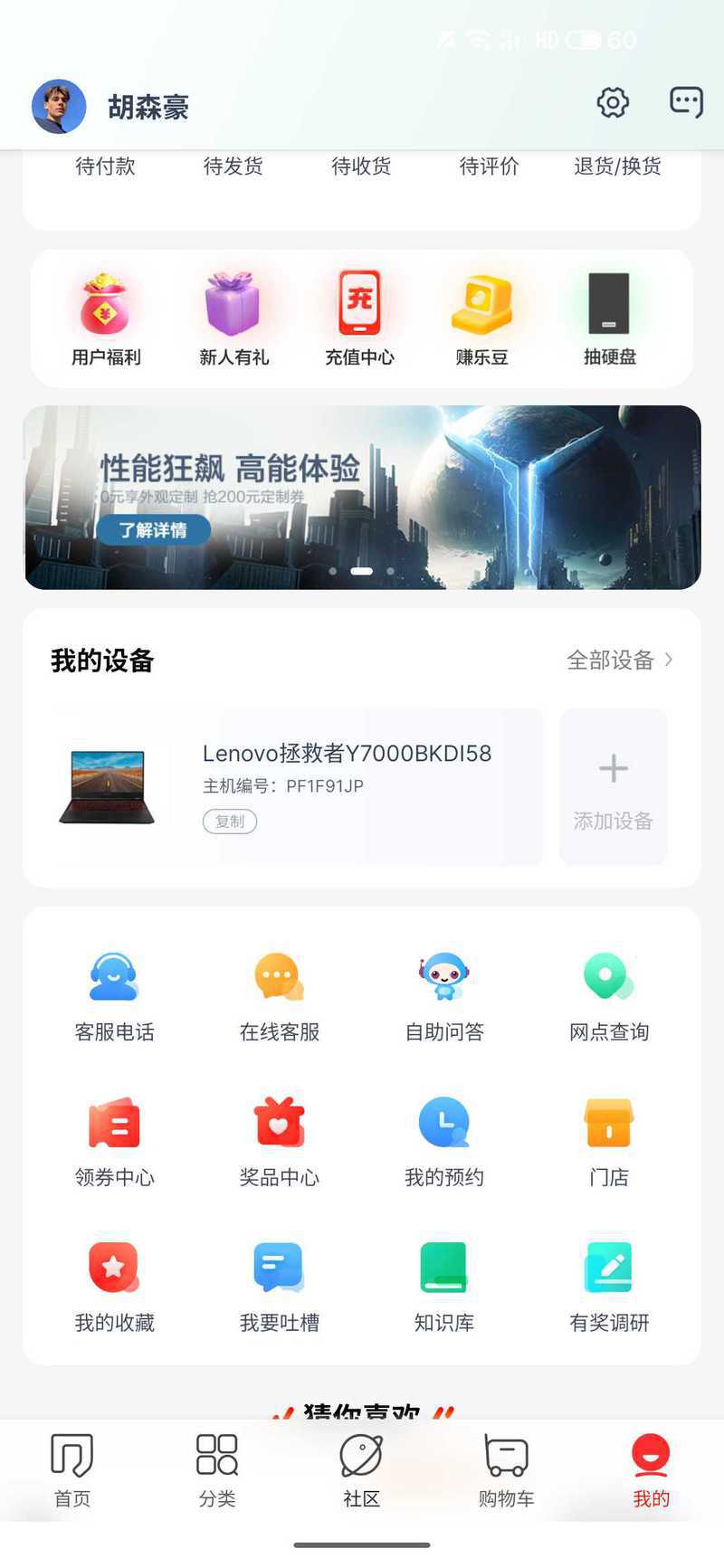The height and width of the screenshot is (1568, 724).
Task: View 待收货 orders
Action: [361, 166]
